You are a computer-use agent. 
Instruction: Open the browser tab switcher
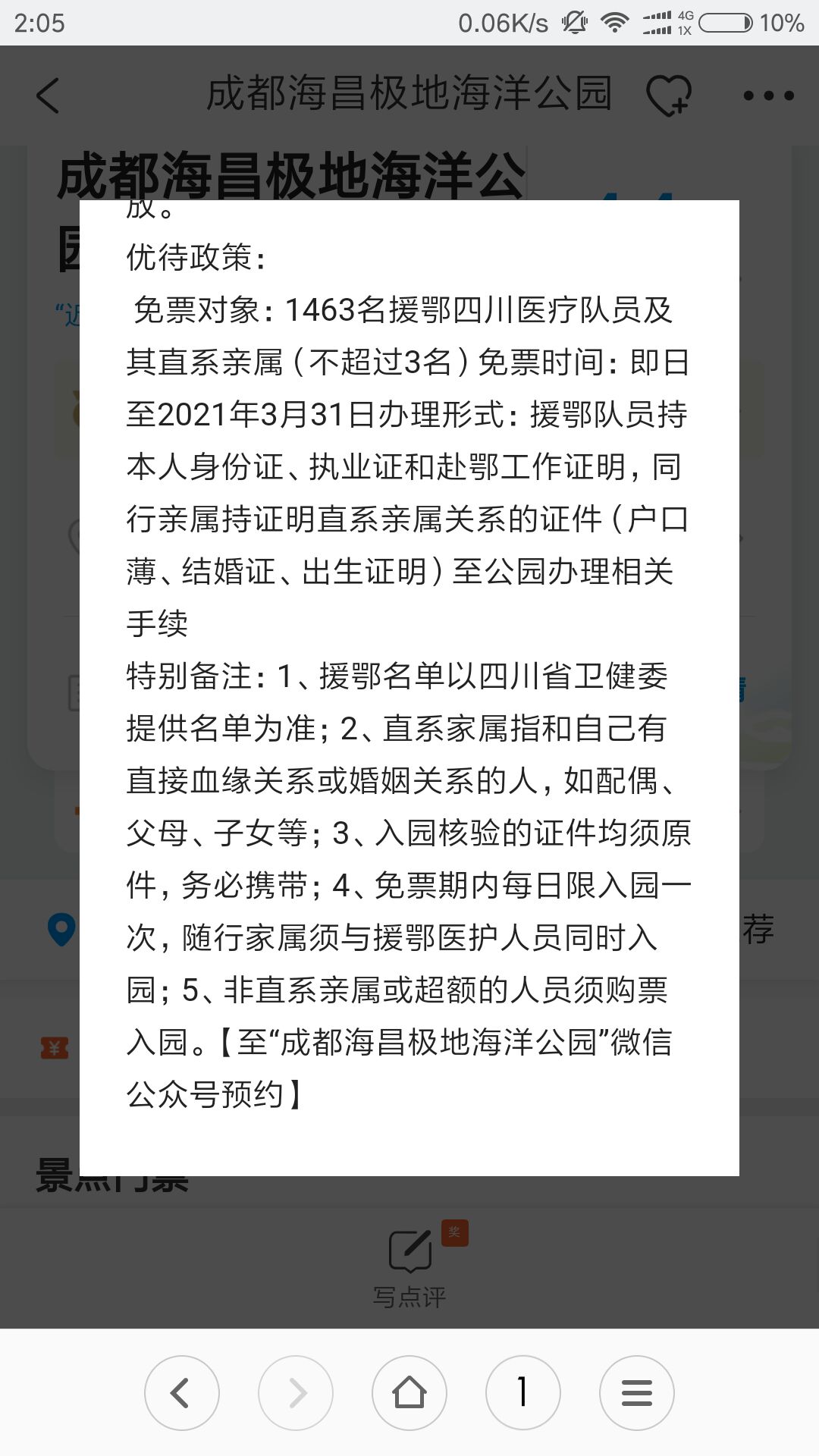coord(523,1393)
